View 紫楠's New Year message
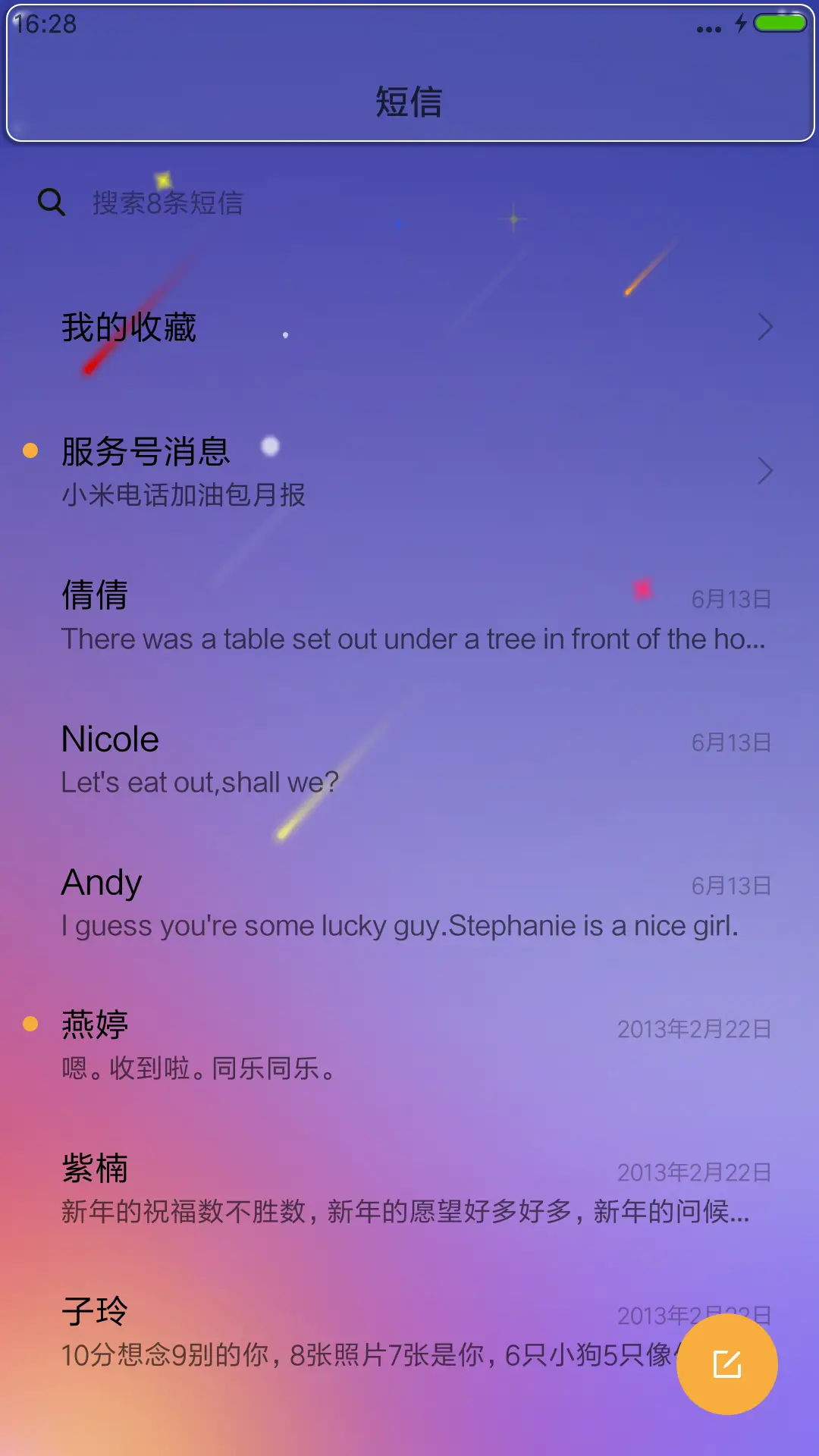This screenshot has width=819, height=1456. [x=409, y=1190]
